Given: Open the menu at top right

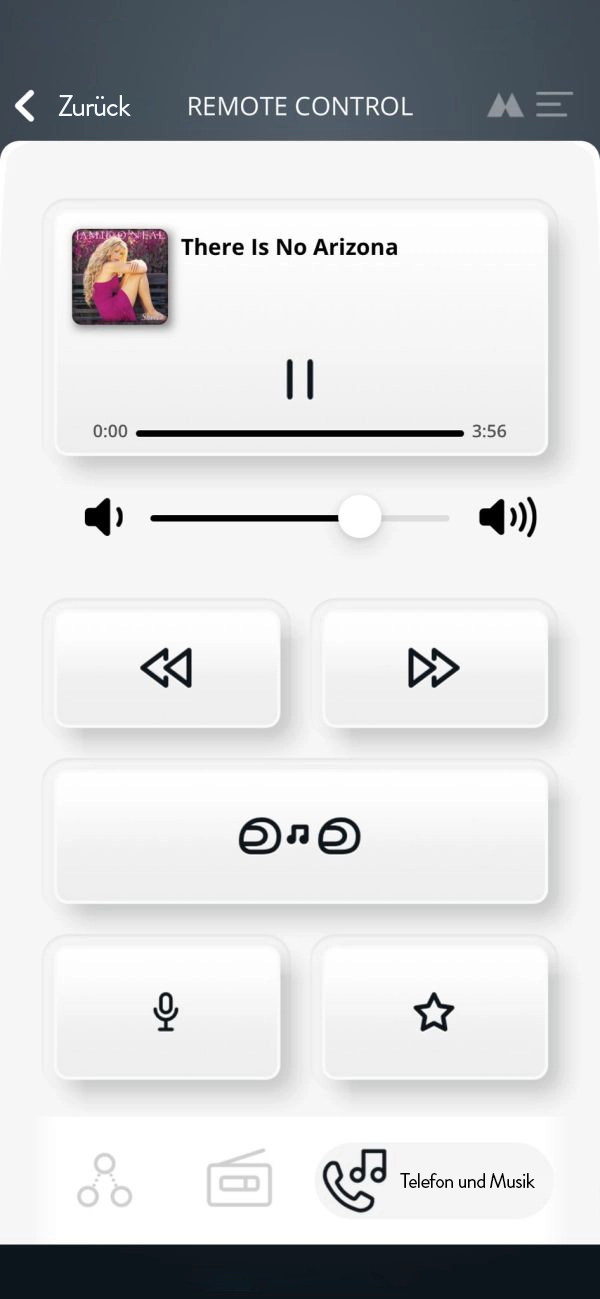Looking at the screenshot, I should point(554,105).
